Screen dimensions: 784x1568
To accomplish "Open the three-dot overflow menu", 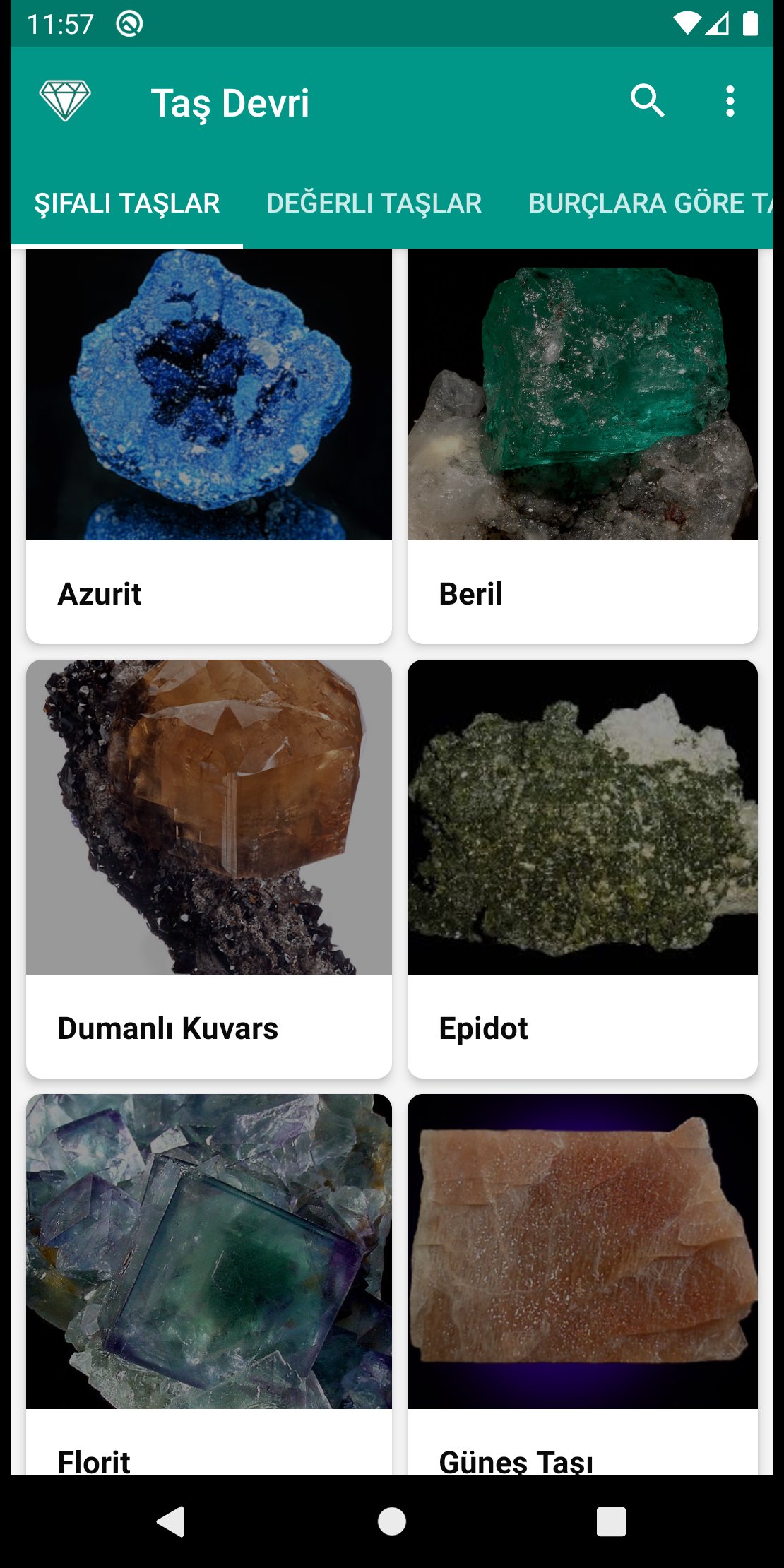I will click(x=730, y=101).
